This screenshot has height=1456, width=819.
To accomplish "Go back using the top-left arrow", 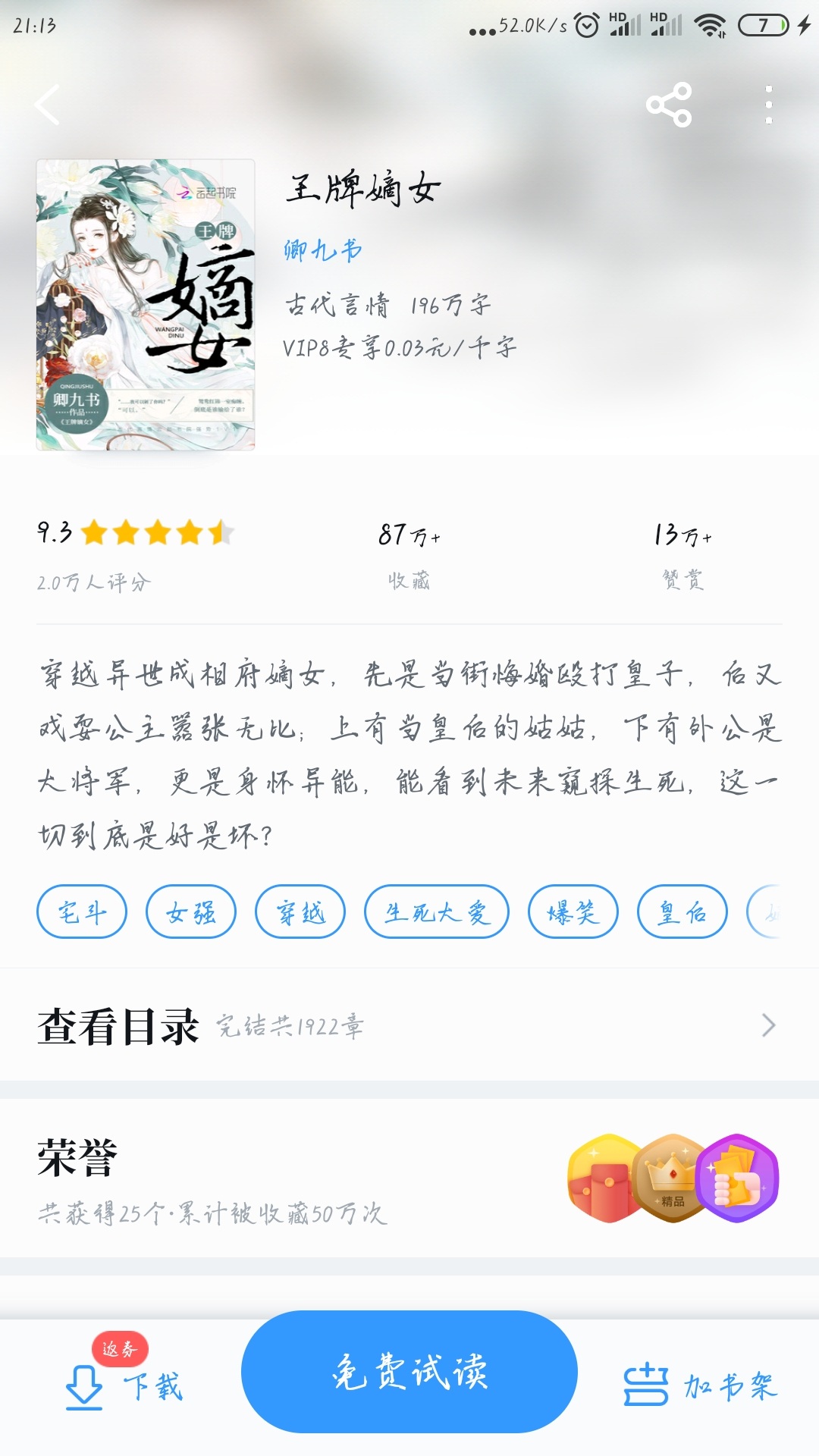I will 47,105.
